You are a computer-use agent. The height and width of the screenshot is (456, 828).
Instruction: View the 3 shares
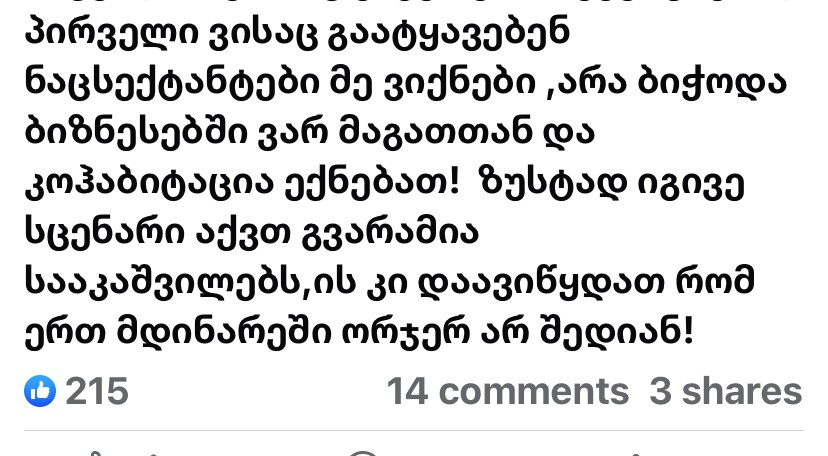(725, 391)
